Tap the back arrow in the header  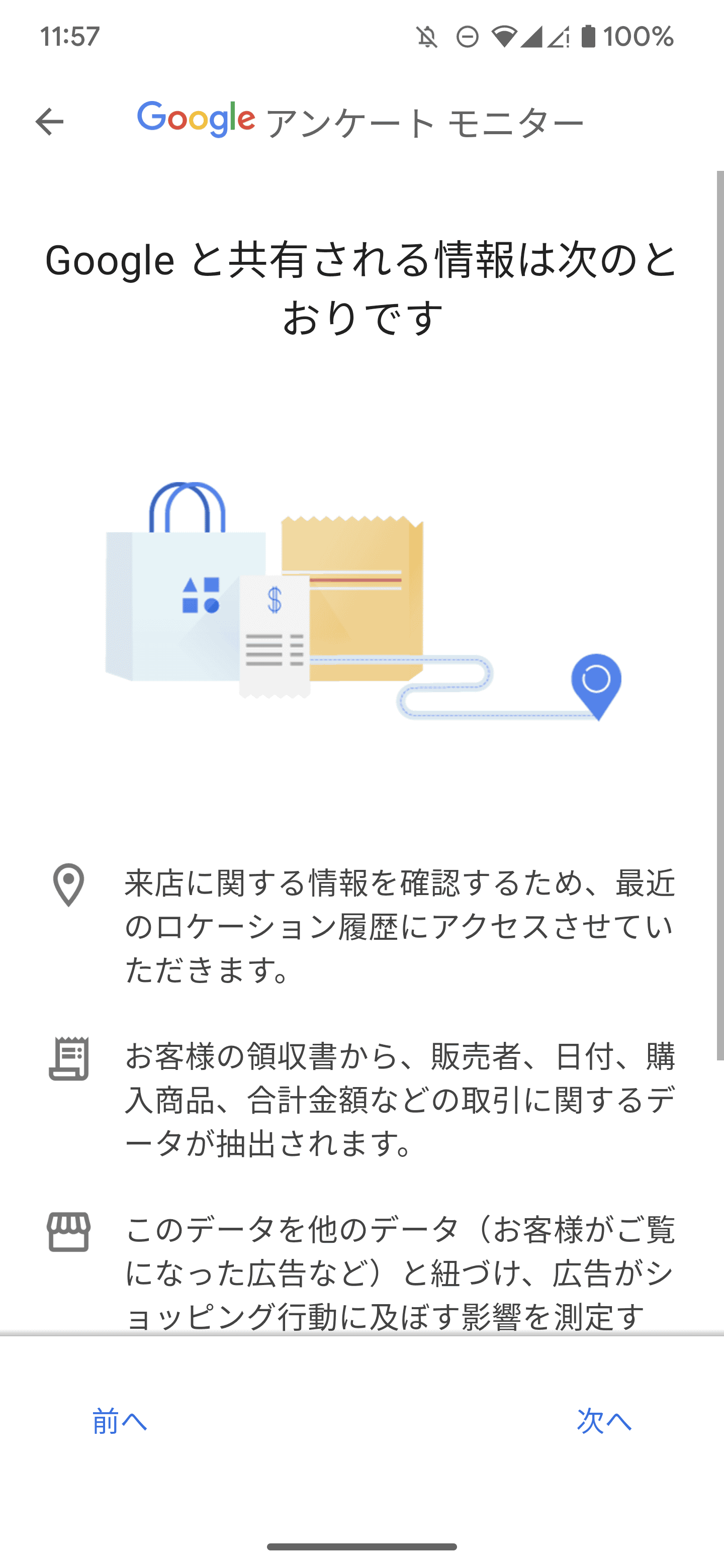click(x=49, y=122)
